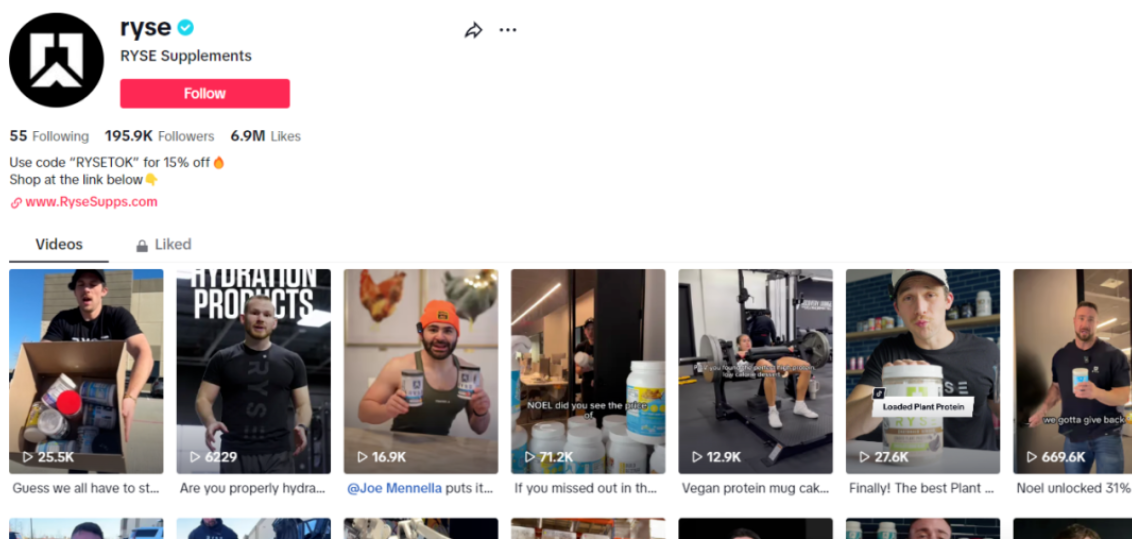Follow the ryse account
The height and width of the screenshot is (539, 1132).
pyautogui.click(x=205, y=93)
